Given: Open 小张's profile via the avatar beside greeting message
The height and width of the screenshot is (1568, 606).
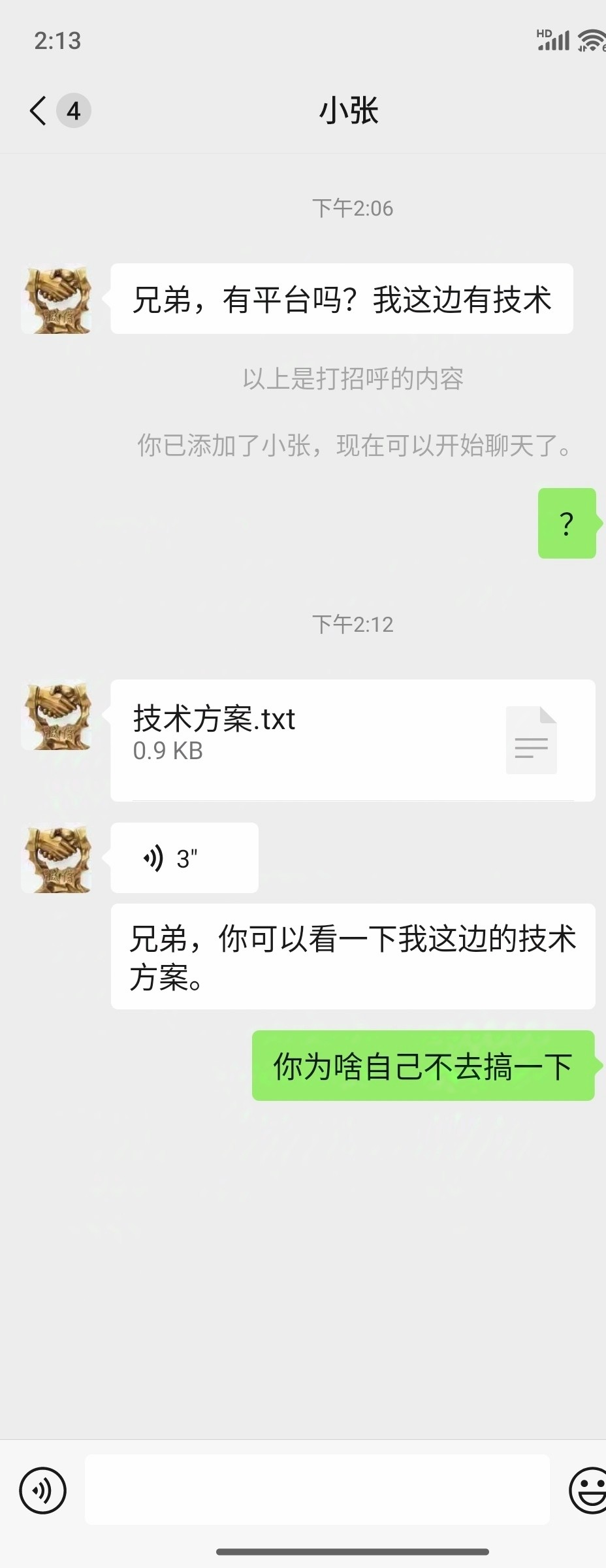Looking at the screenshot, I should pos(57,300).
